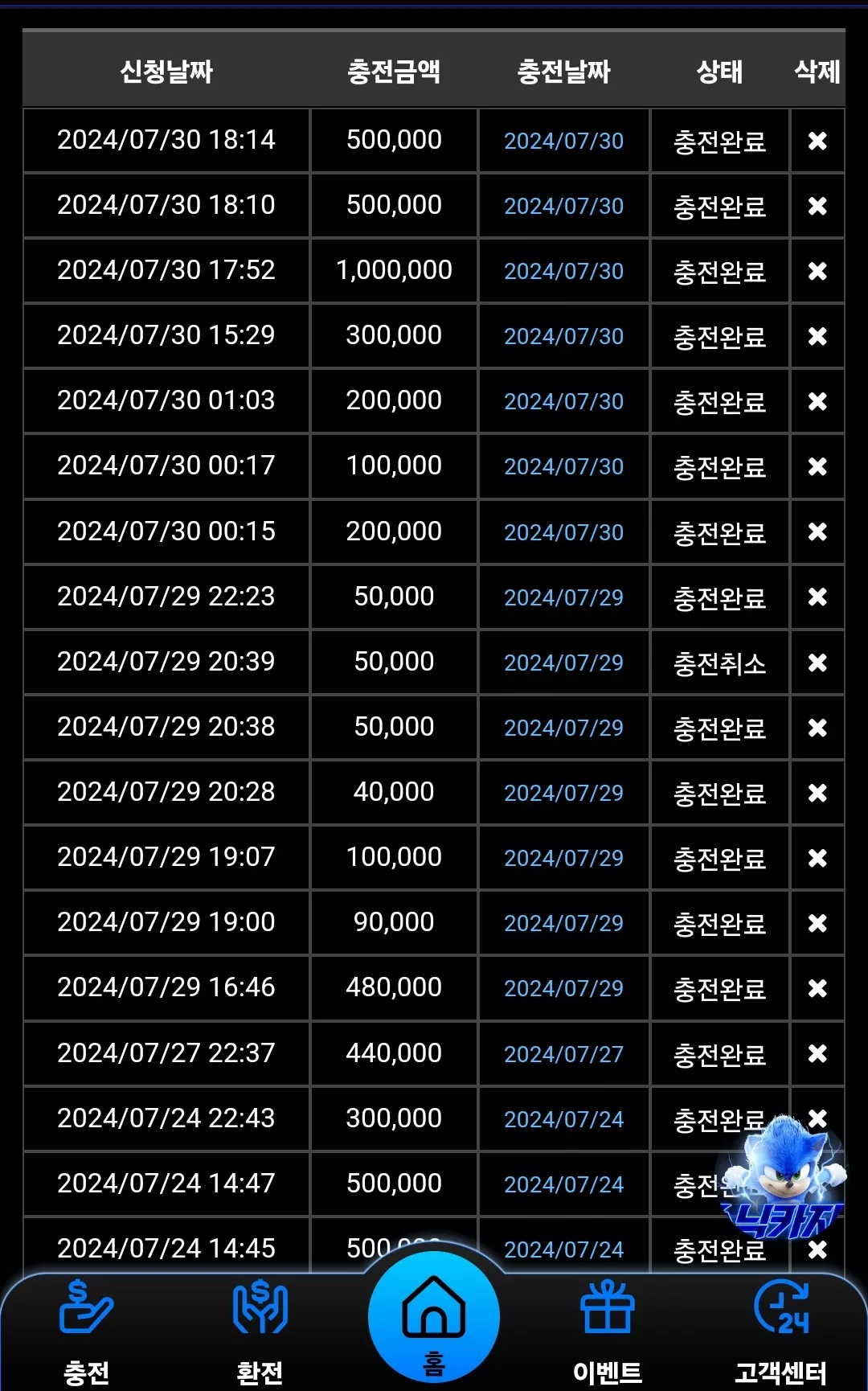This screenshot has height=1391, width=868.
Task: Open the 이벤트 tab
Action: pos(608,1331)
